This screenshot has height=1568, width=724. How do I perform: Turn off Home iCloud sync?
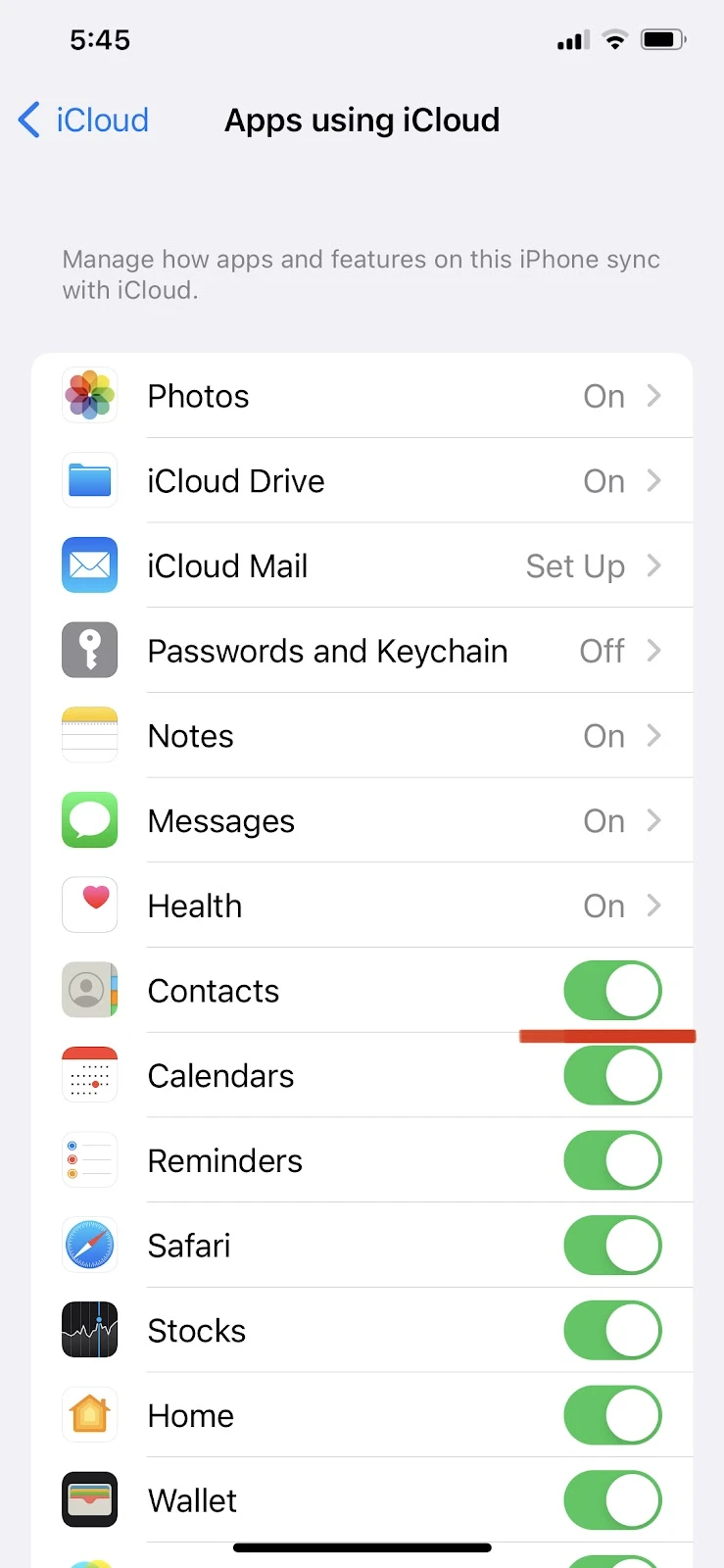(612, 1415)
